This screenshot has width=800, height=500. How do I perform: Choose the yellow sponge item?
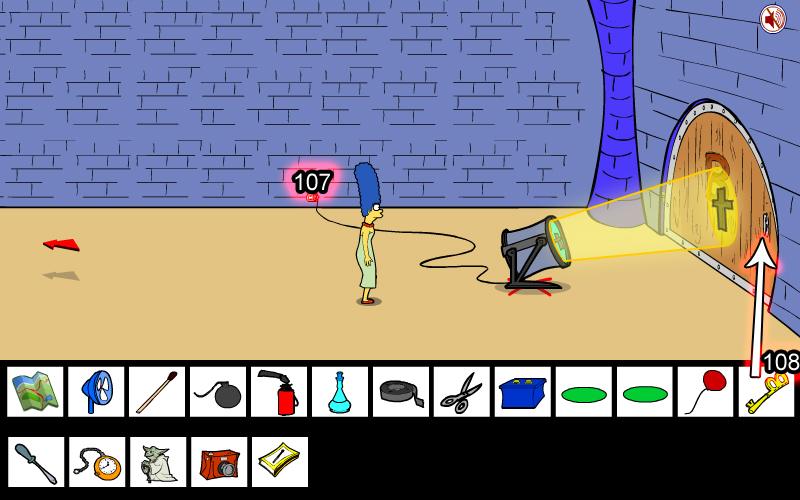(279, 462)
